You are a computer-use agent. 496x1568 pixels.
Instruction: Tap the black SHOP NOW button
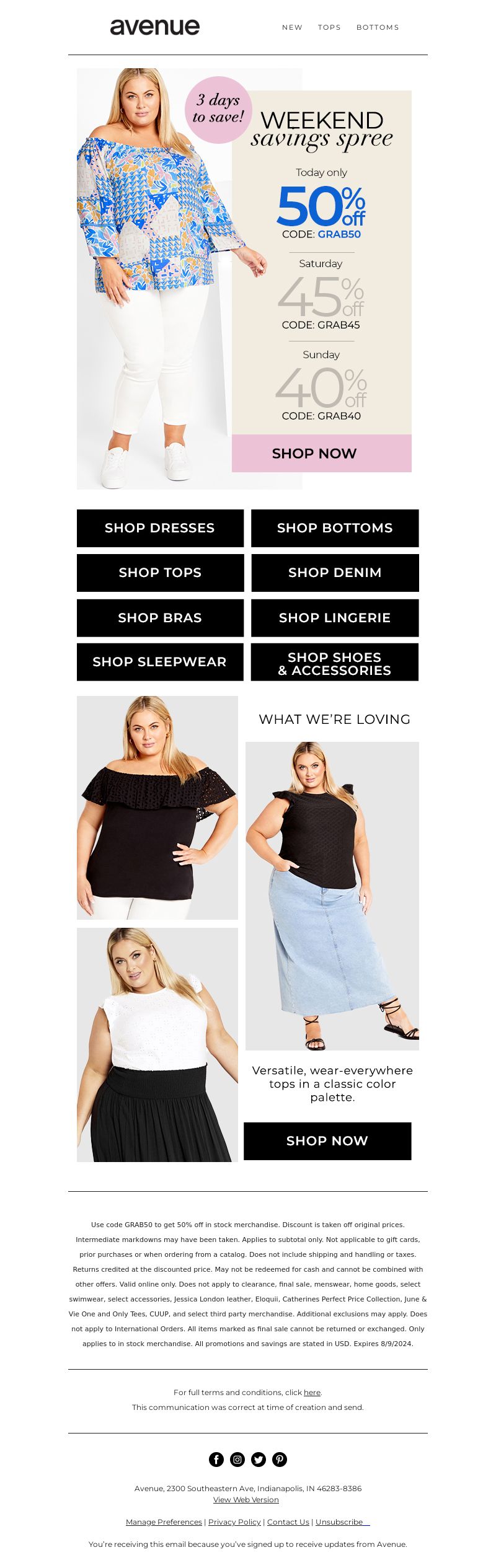tap(327, 1140)
